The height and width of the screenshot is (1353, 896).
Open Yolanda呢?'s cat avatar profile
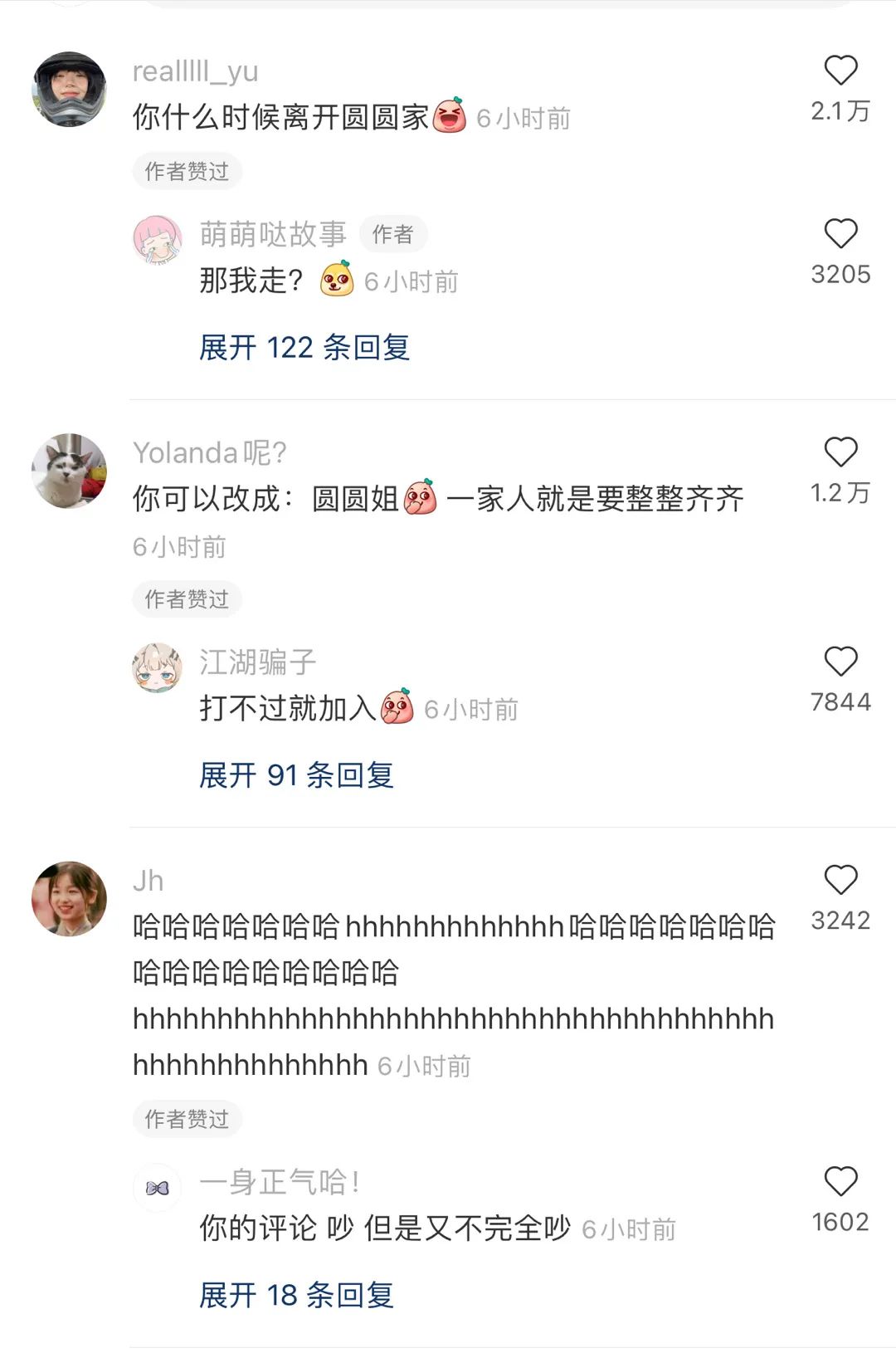pyautogui.click(x=70, y=471)
